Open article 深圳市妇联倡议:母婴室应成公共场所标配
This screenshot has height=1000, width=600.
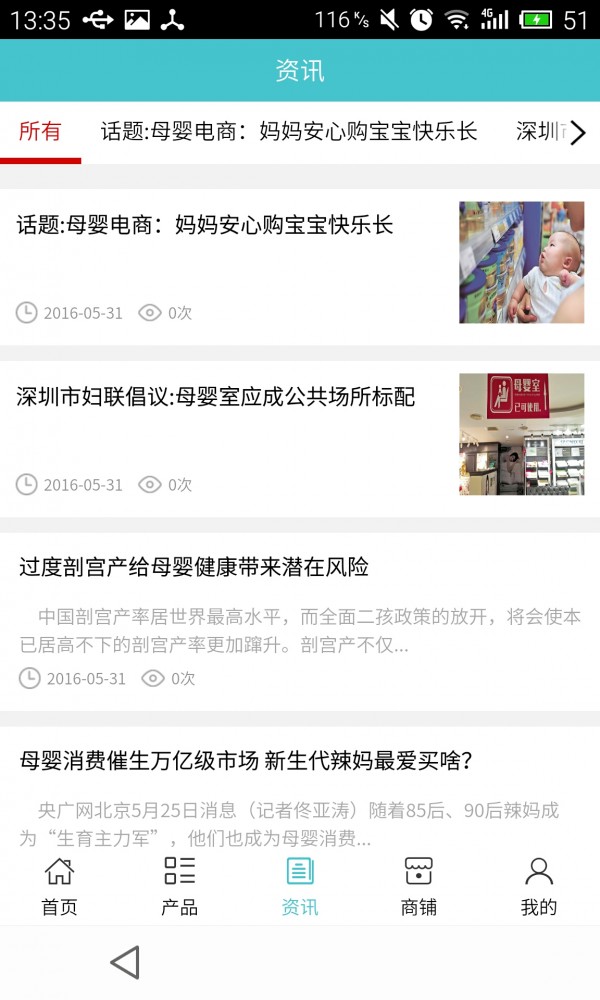[216, 397]
